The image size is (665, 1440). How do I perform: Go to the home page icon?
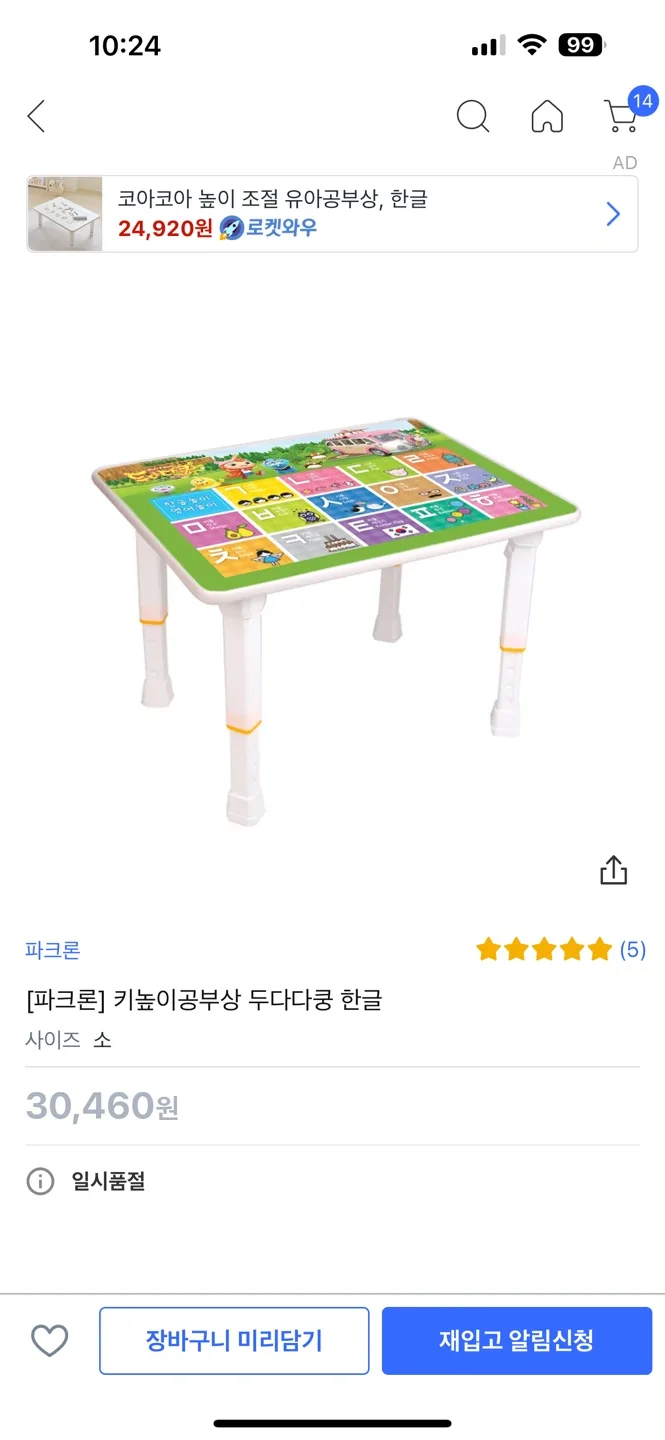[x=546, y=117]
